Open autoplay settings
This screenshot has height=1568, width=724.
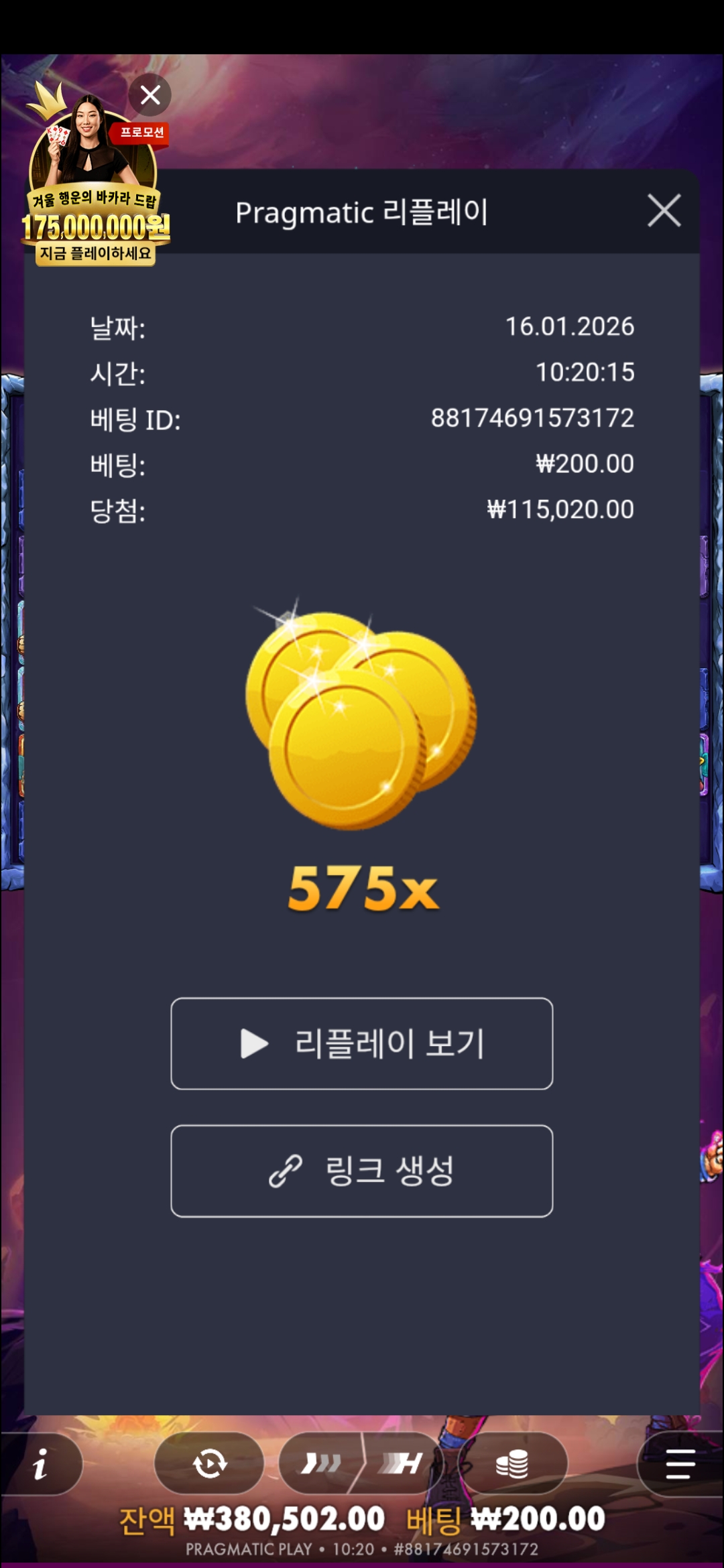(209, 1463)
